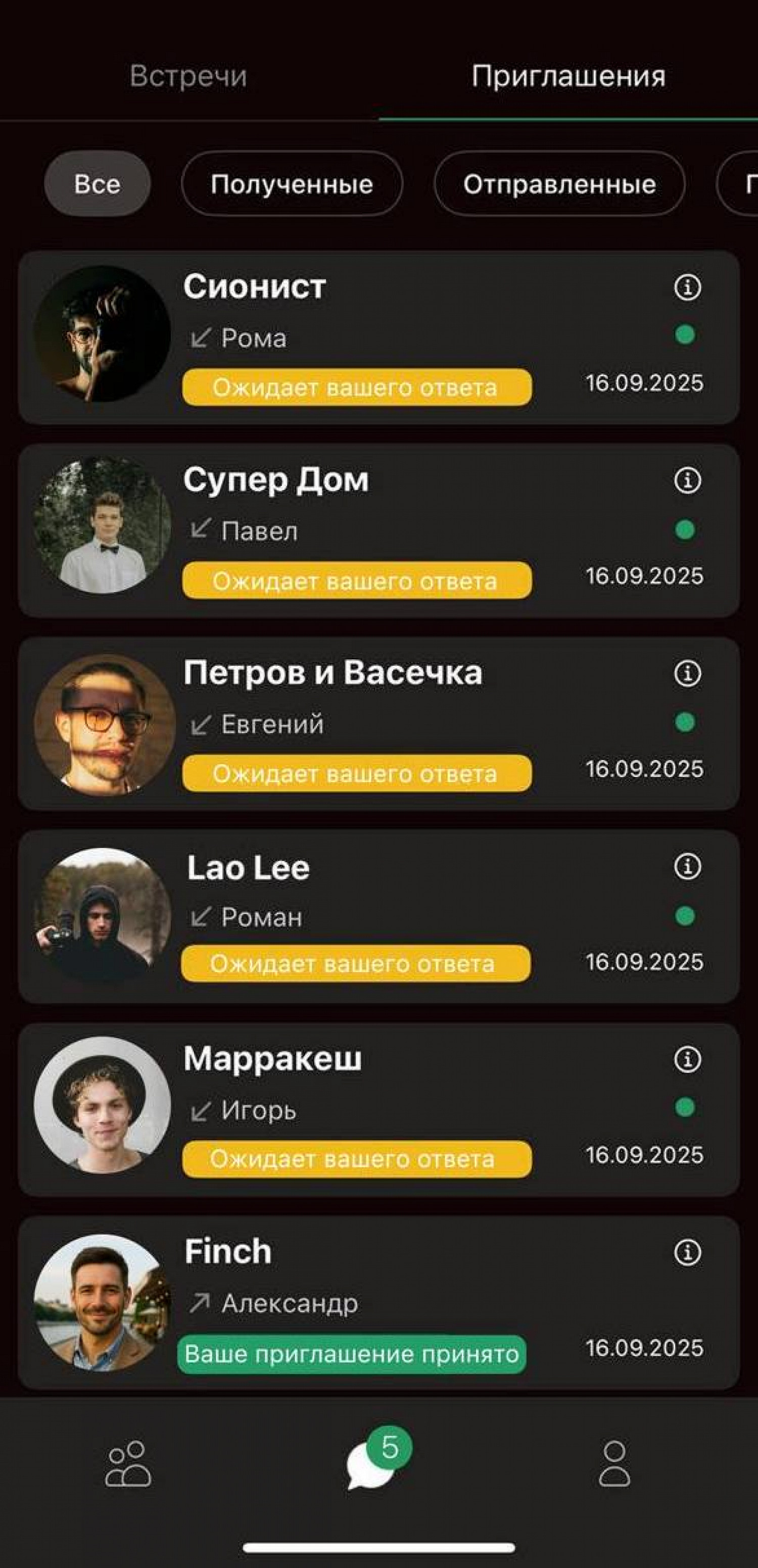Open accepted Finch invitation to Александр
This screenshot has height=1568, width=758.
[377, 1303]
